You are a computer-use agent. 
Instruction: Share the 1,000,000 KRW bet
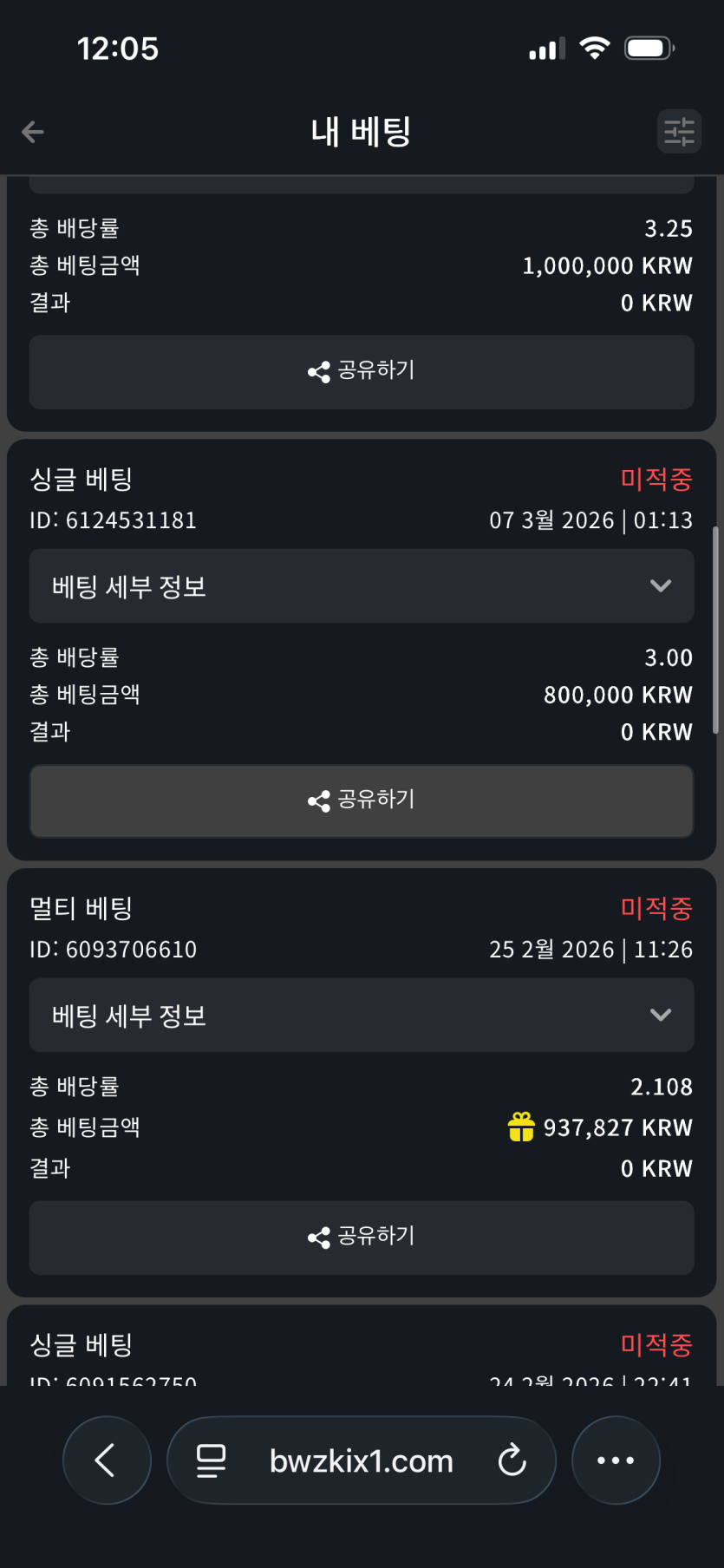pyautogui.click(x=362, y=372)
